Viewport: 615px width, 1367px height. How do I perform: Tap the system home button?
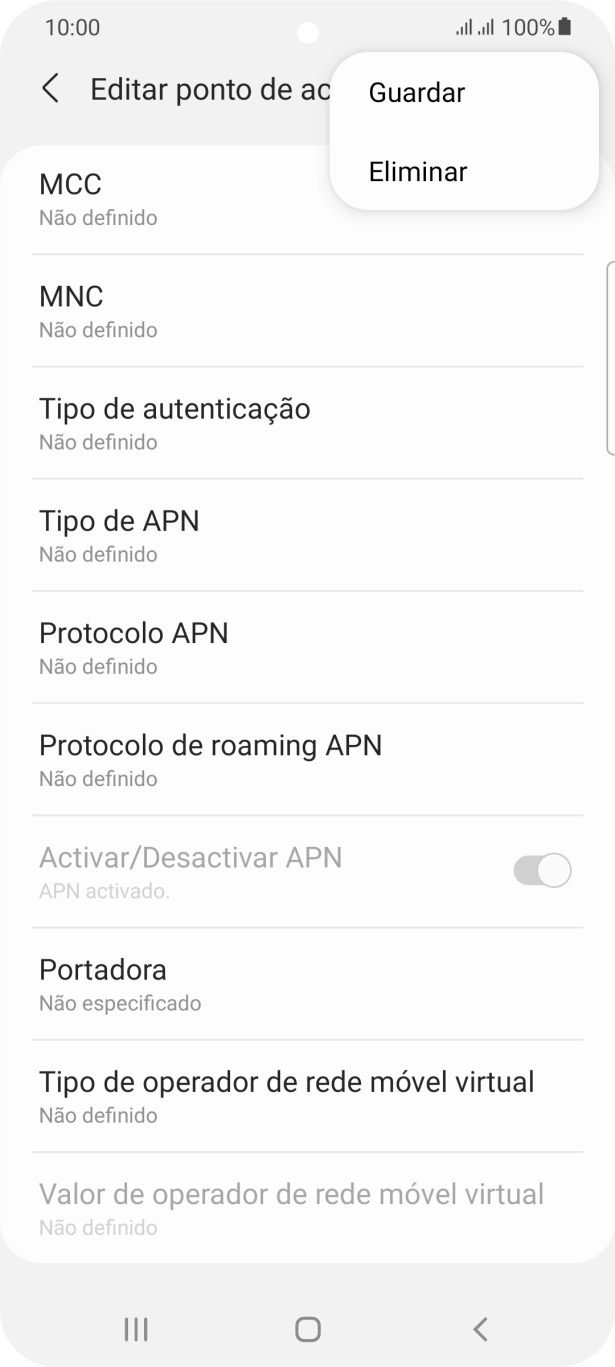pyautogui.click(x=308, y=1328)
